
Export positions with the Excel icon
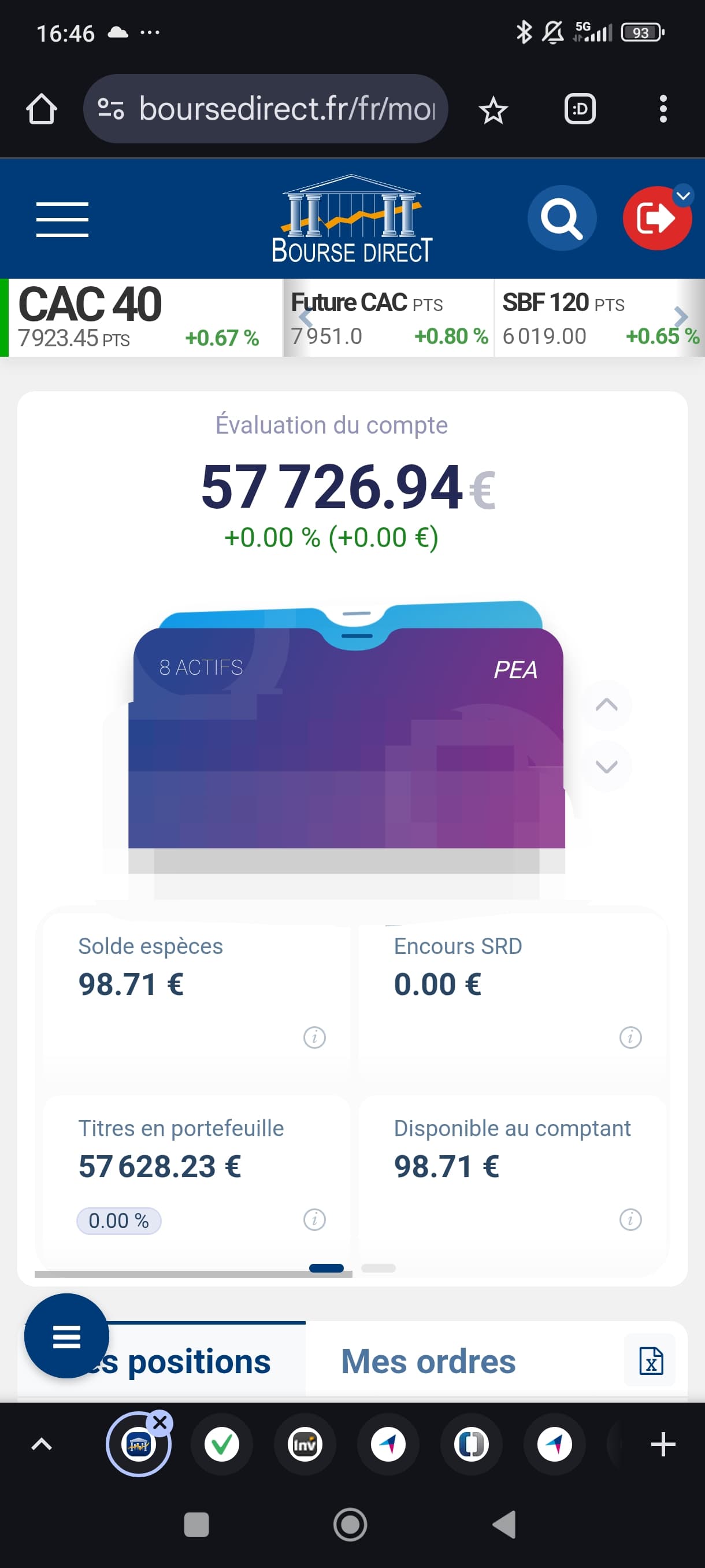(650, 1360)
